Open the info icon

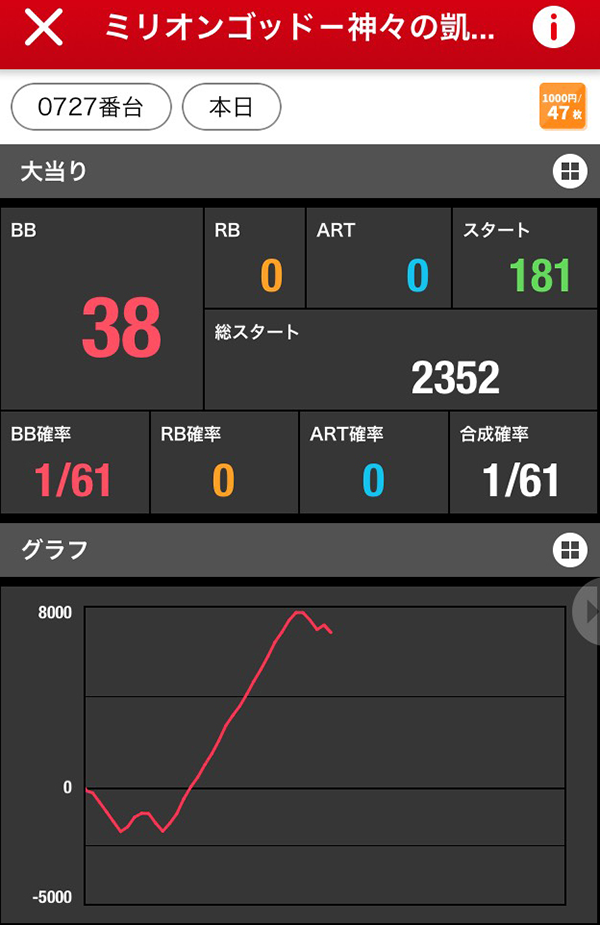pos(554,28)
